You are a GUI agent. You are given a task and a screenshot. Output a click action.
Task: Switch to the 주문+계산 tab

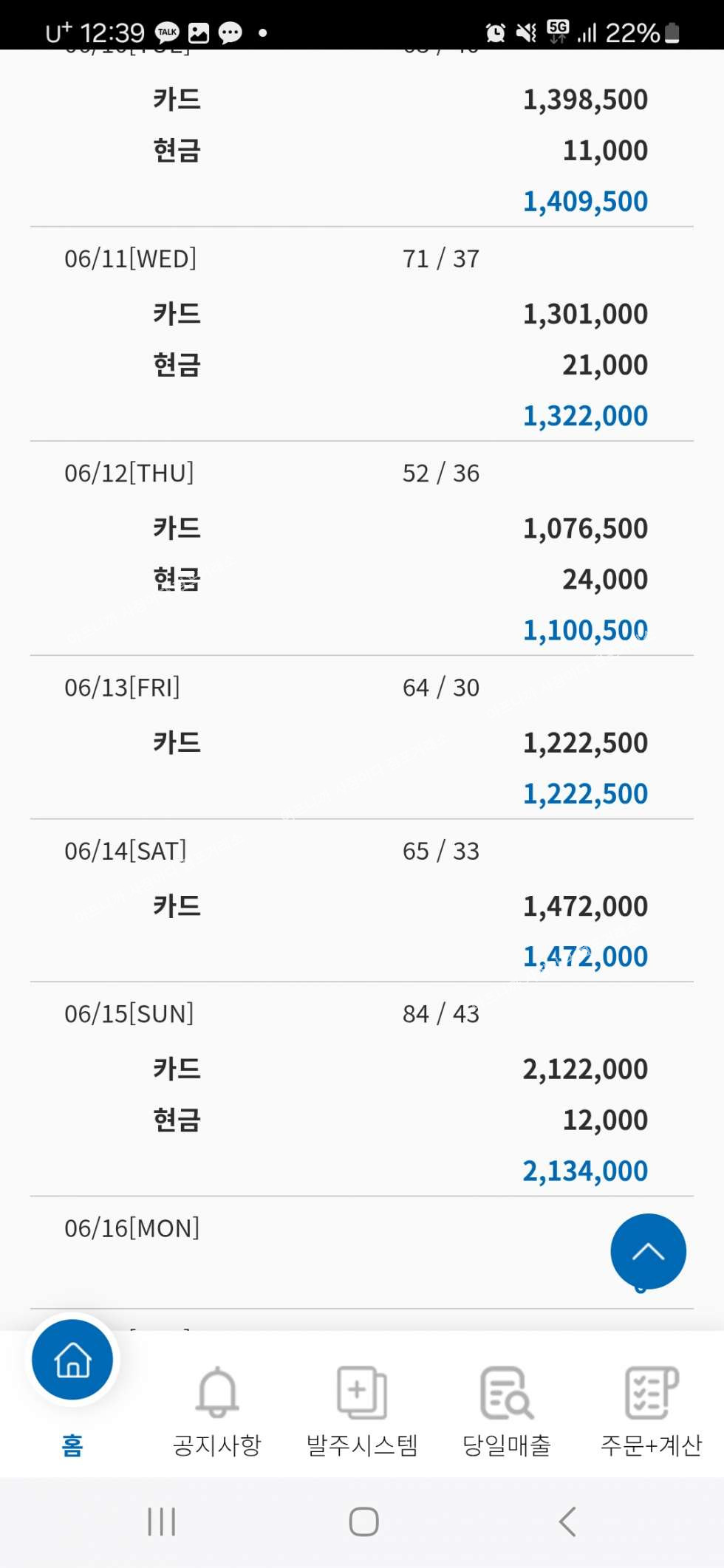(x=652, y=1411)
